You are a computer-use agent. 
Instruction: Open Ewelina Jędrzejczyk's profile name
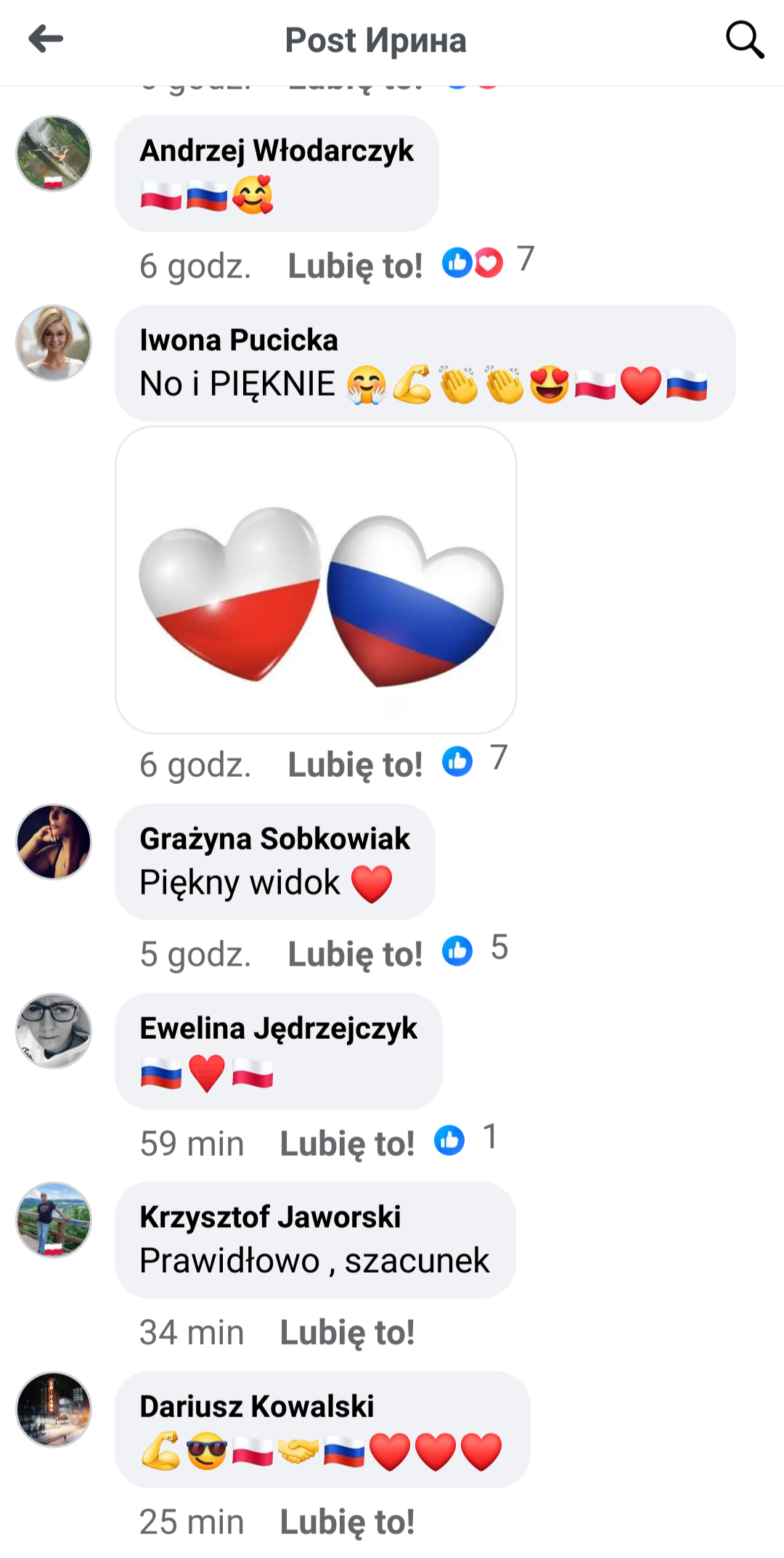[278, 1028]
